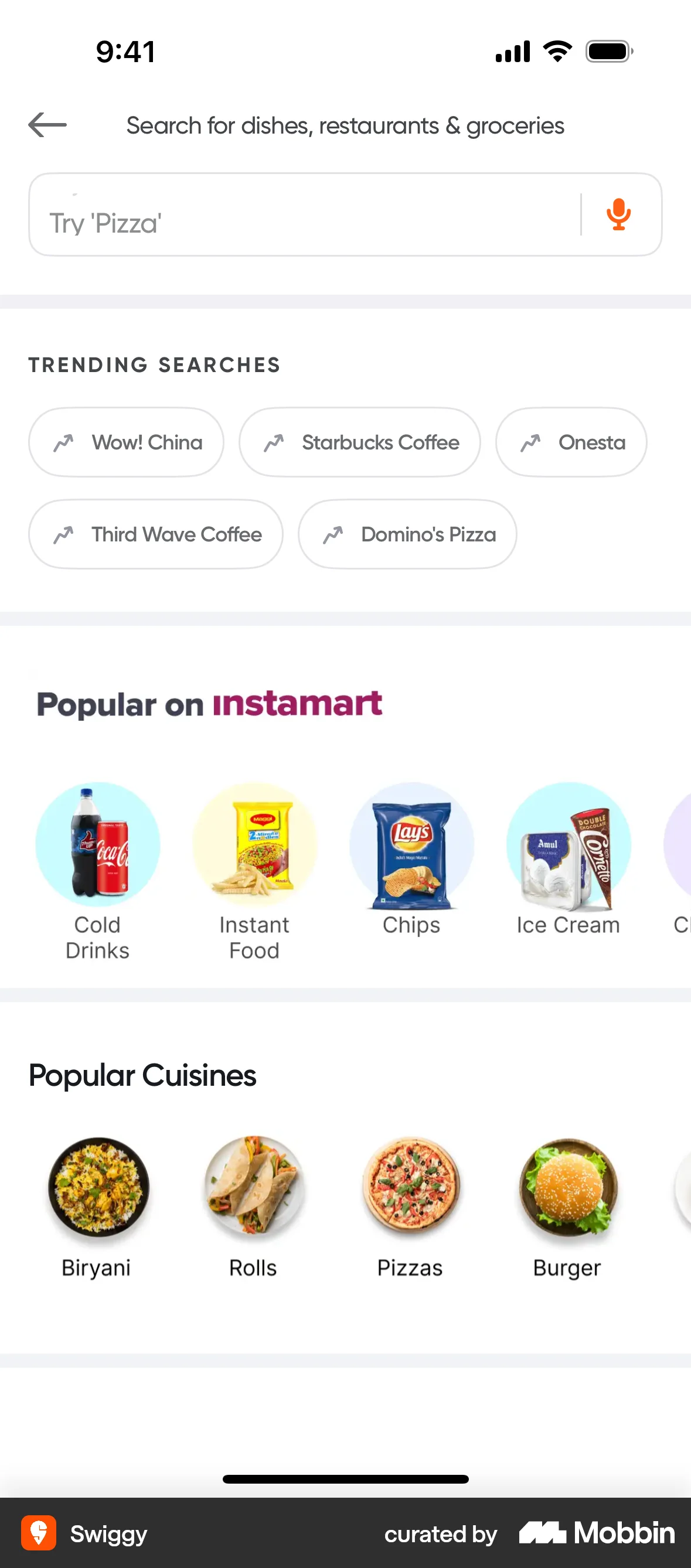Image resolution: width=691 pixels, height=1568 pixels.
Task: Tap the trending arrow beside Starbucks Coffee
Action: [x=276, y=442]
